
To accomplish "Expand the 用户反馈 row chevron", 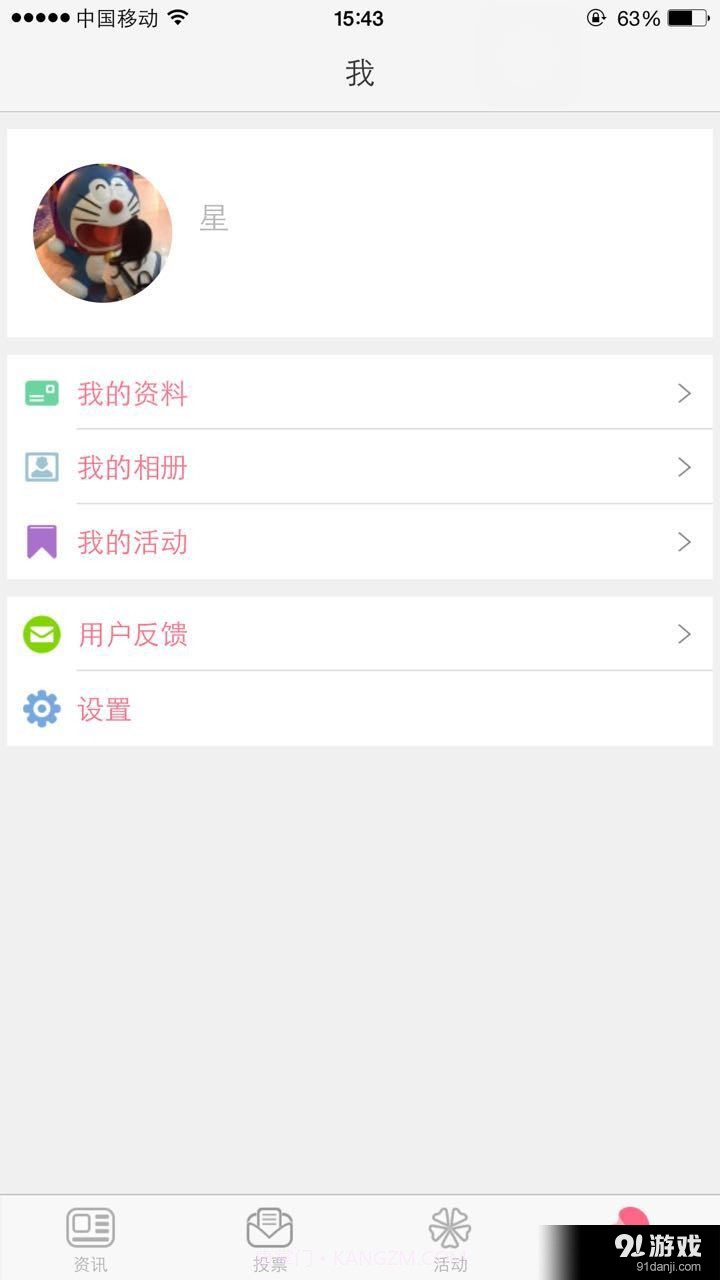I will tap(684, 634).
